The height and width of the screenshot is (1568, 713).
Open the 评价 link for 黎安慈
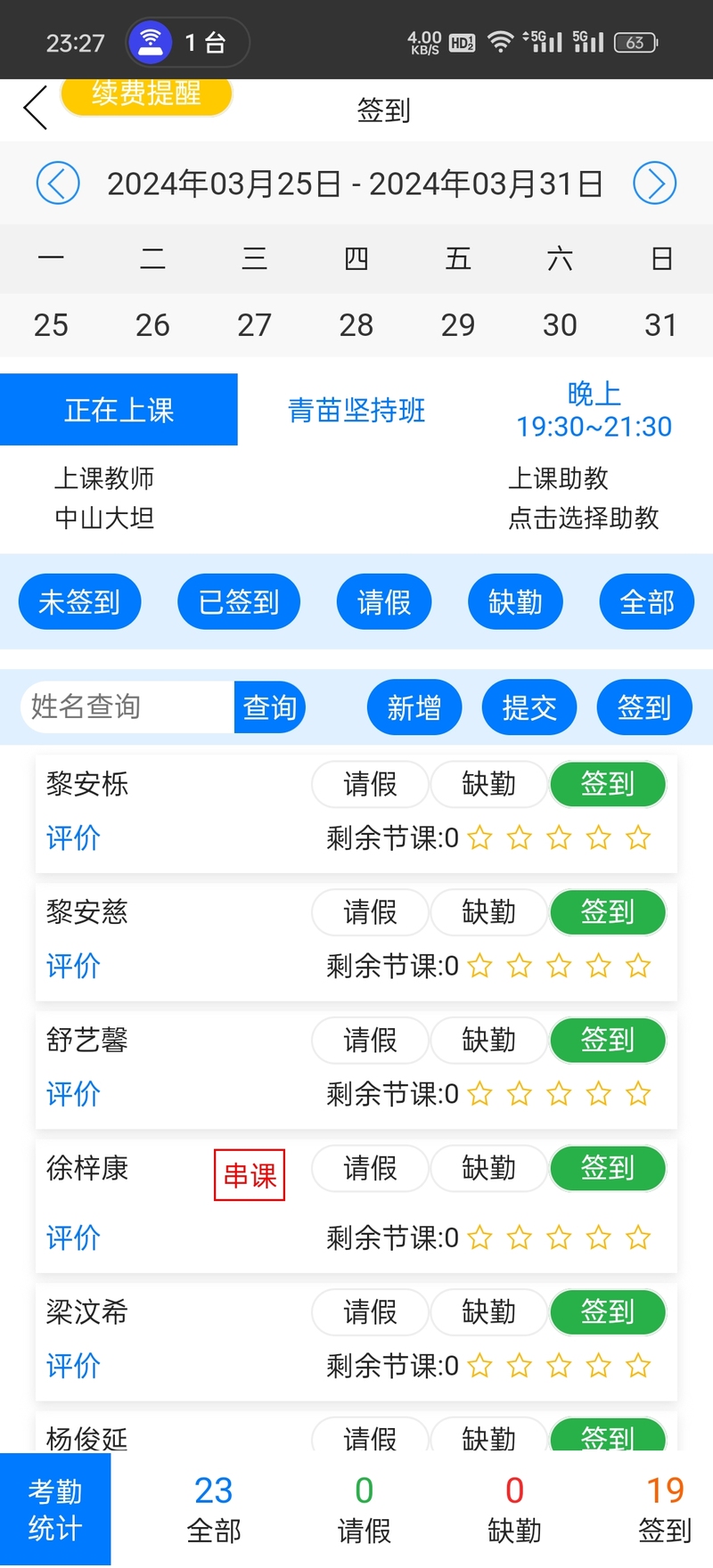pyautogui.click(x=72, y=965)
